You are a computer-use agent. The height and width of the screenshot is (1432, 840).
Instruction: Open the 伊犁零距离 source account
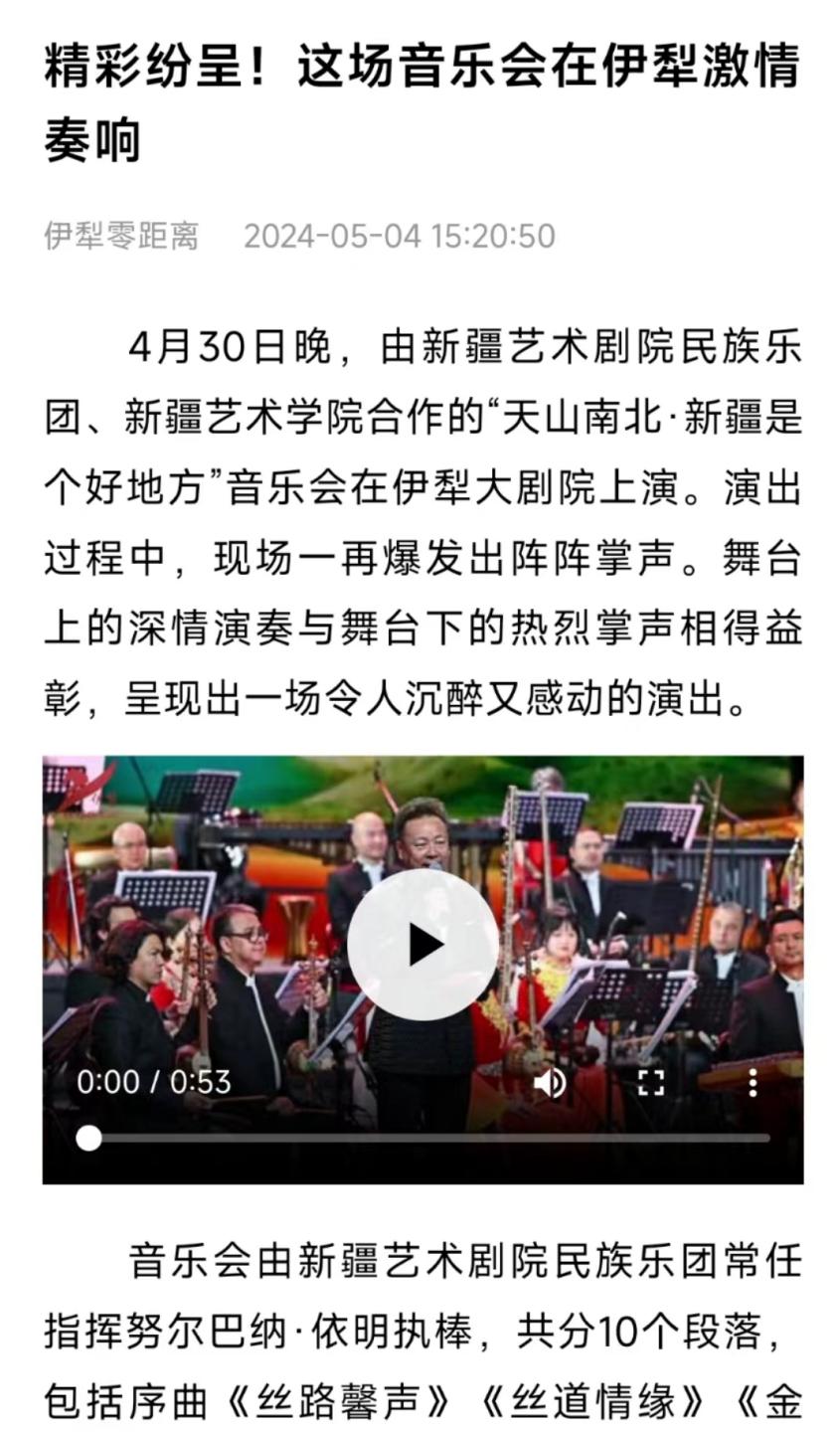121,236
